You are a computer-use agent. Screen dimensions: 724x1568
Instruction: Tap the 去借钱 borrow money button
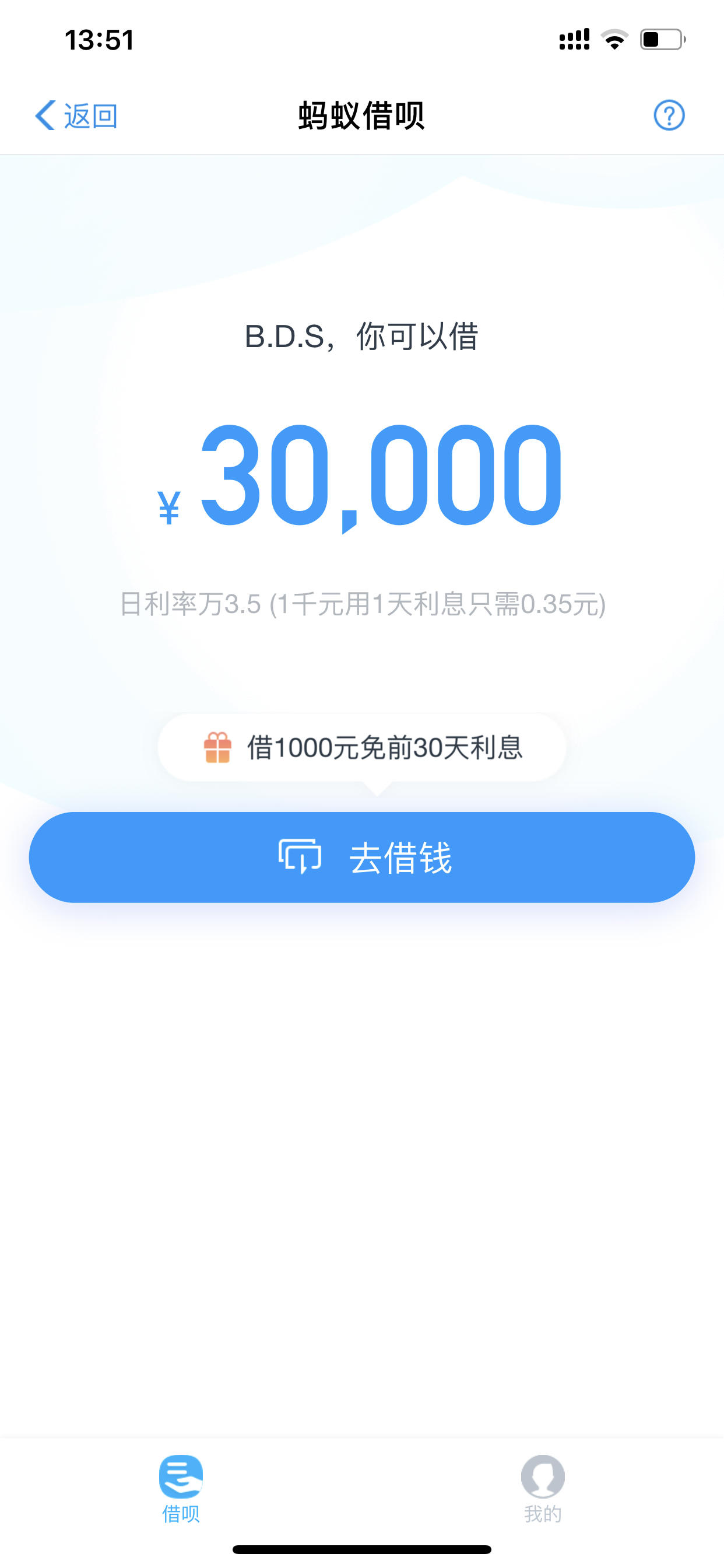[x=362, y=857]
